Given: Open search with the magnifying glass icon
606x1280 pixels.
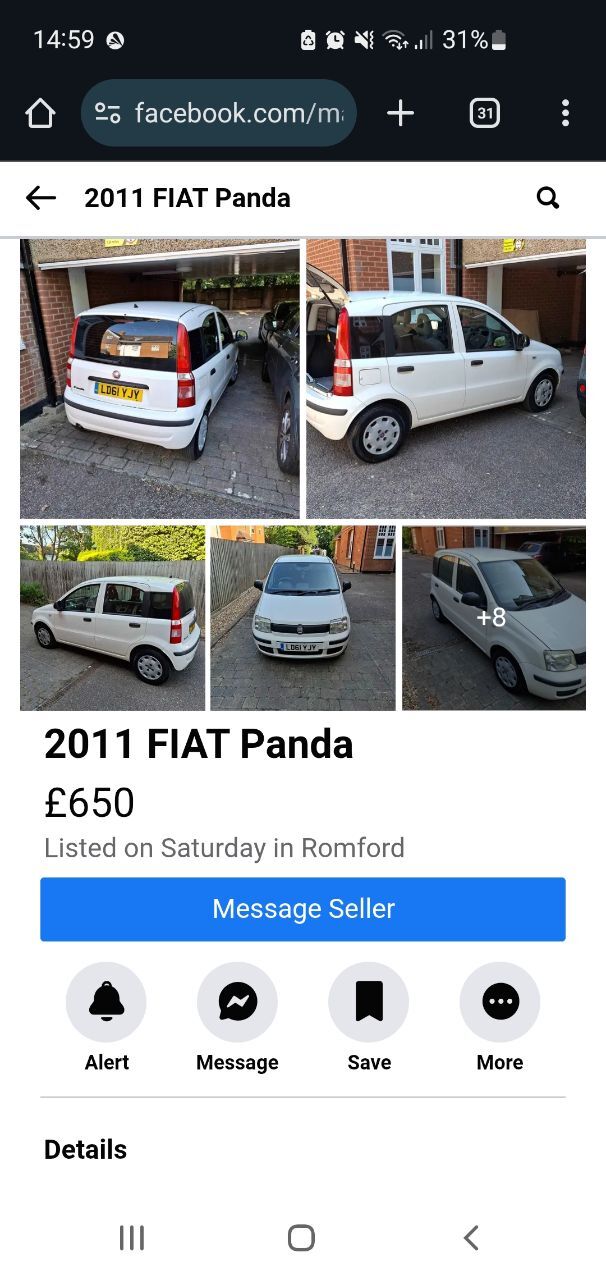Looking at the screenshot, I should point(548,198).
